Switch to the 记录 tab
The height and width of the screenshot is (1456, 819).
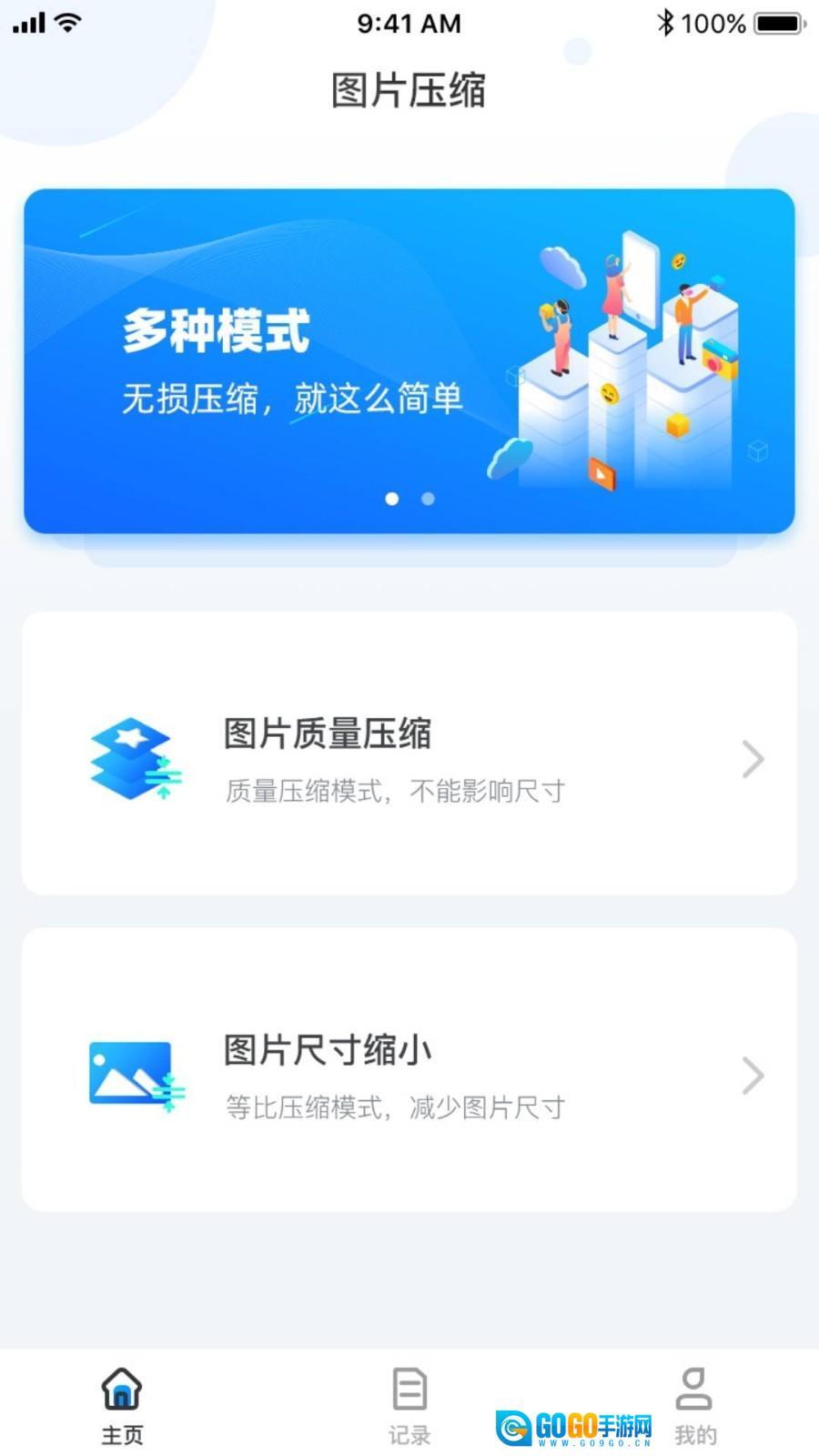click(409, 1405)
